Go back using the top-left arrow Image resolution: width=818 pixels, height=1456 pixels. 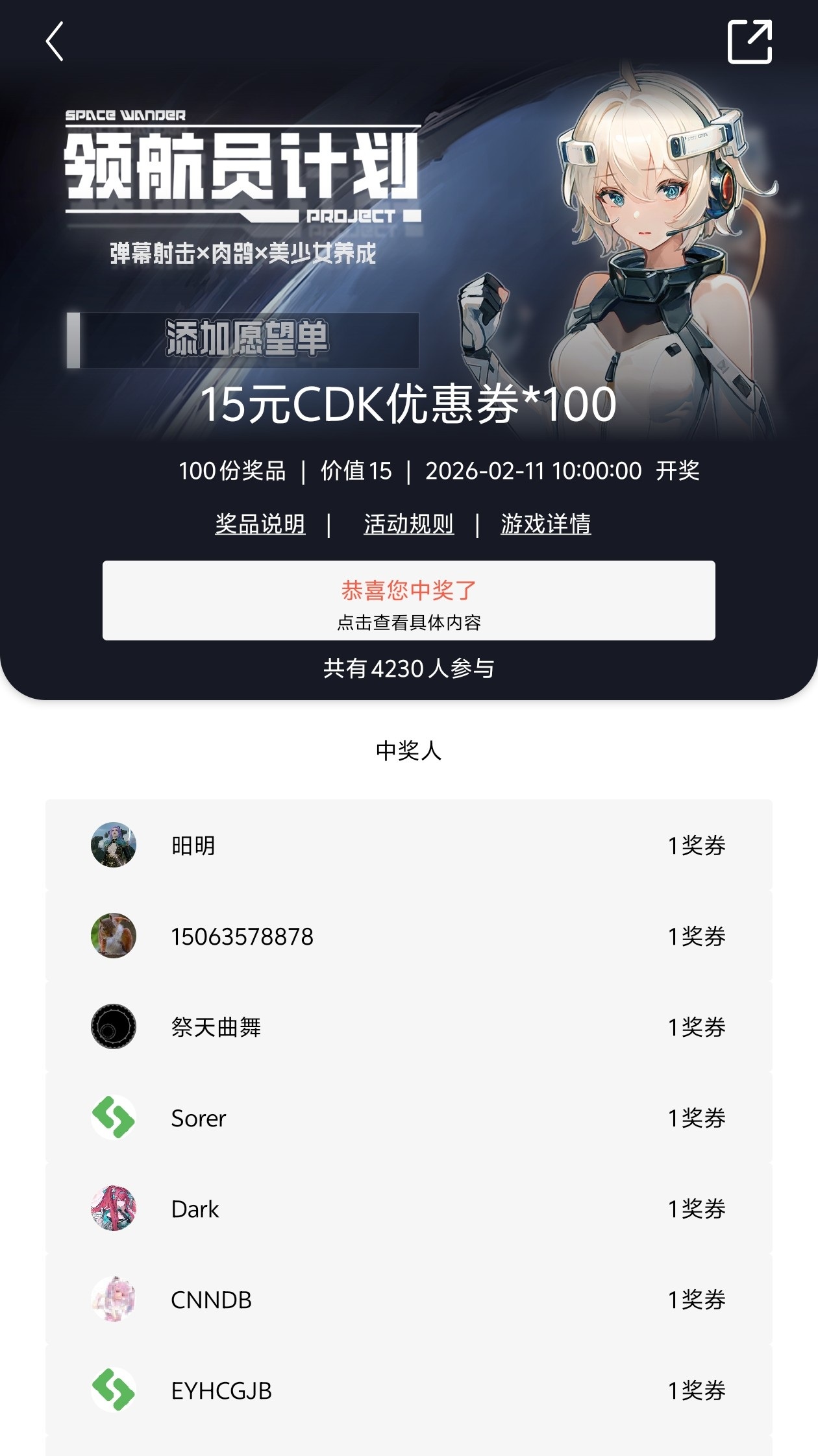pyautogui.click(x=55, y=42)
